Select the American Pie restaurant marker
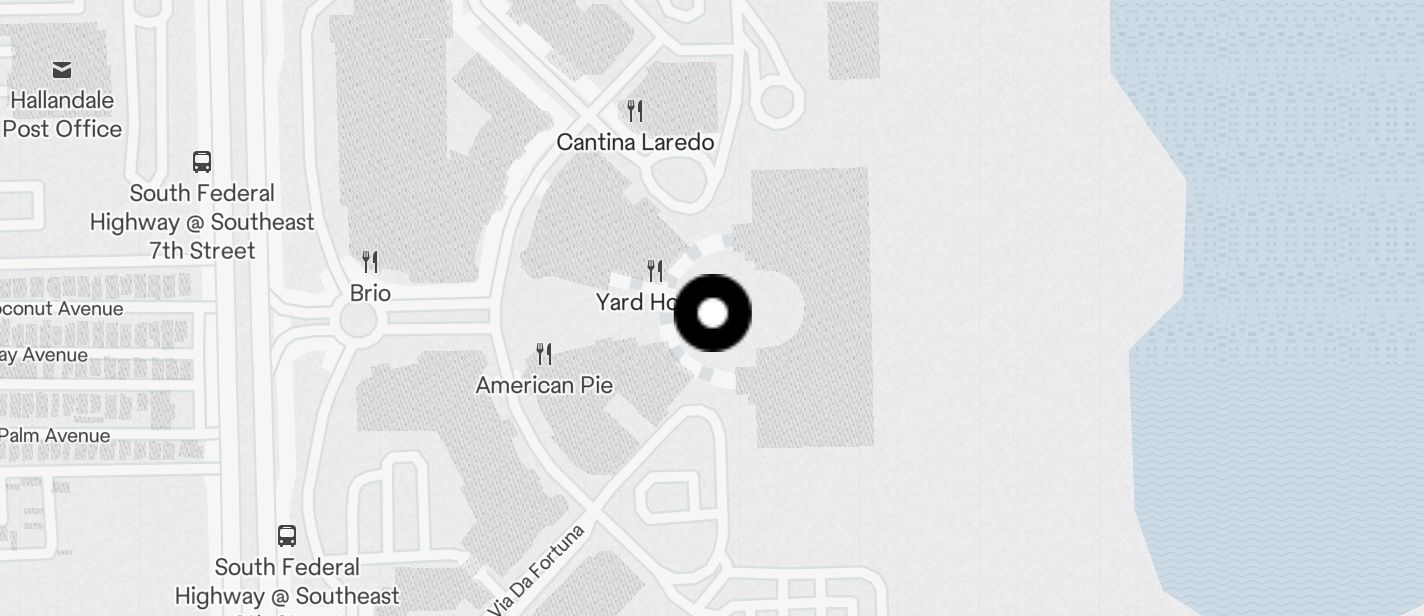The image size is (1424, 616). 544,354
